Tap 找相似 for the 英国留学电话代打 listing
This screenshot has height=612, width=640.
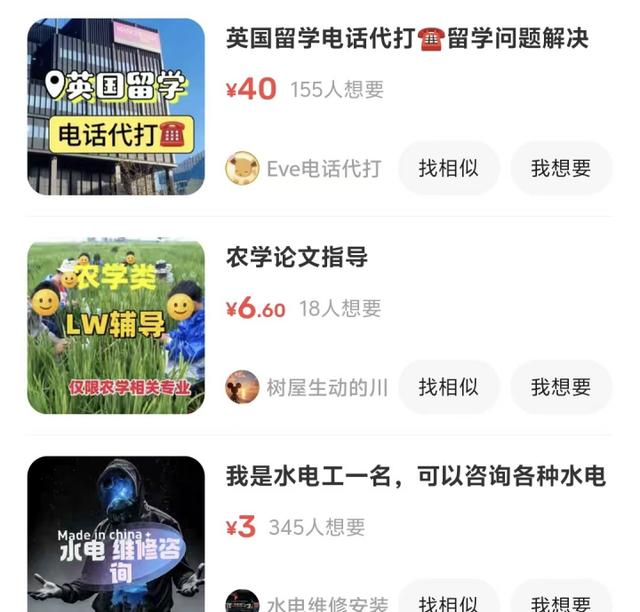[448, 168]
